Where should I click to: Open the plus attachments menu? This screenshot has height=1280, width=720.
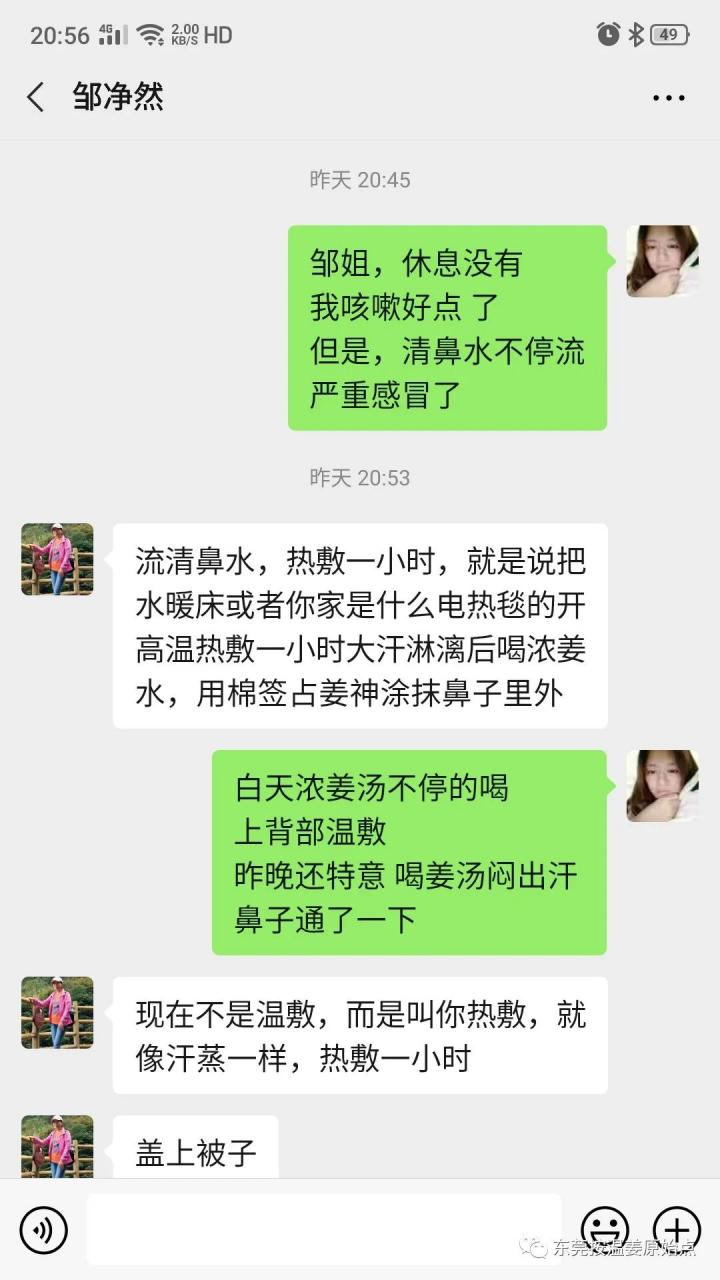click(677, 1228)
